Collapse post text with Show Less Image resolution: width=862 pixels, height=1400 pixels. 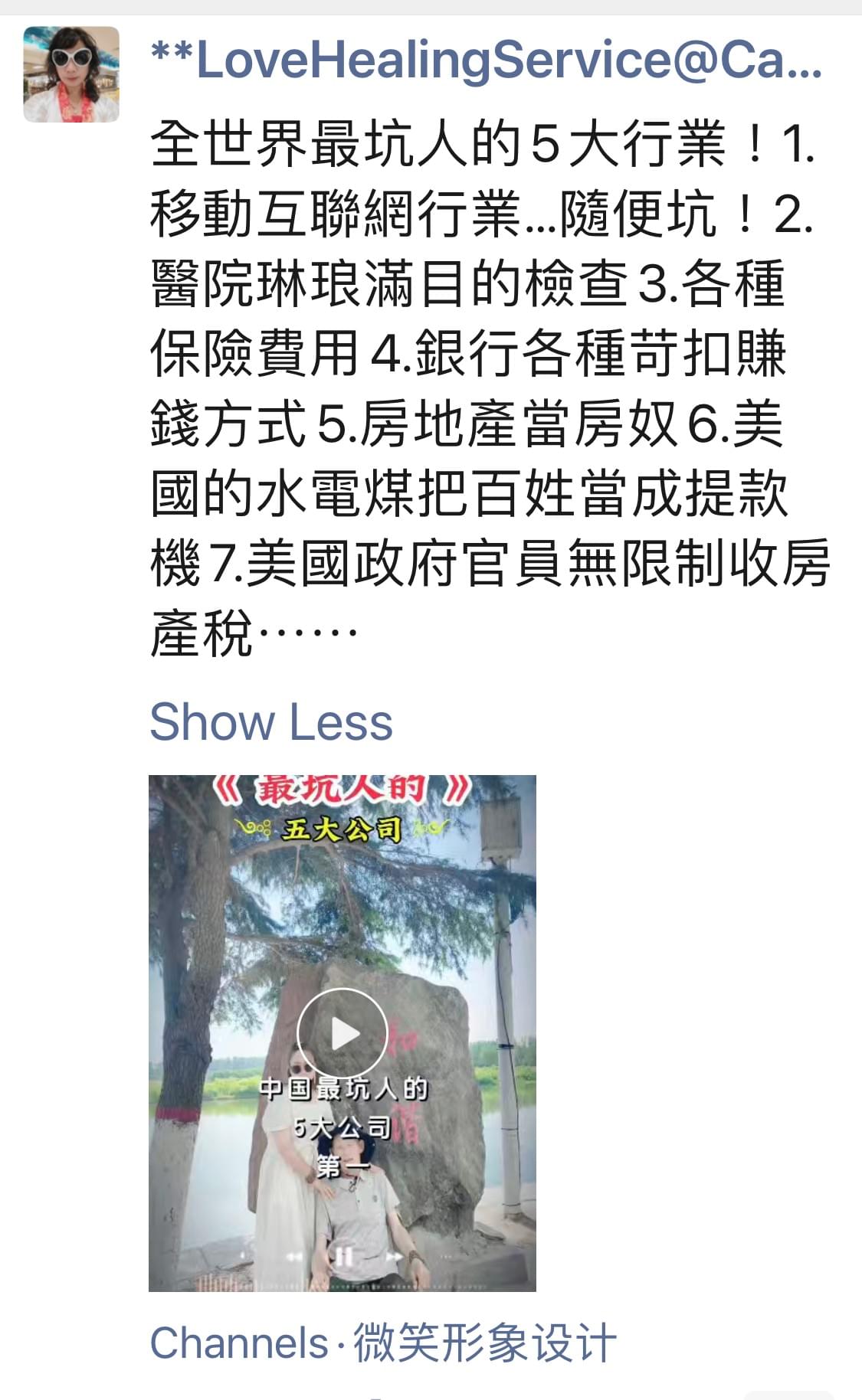click(270, 722)
